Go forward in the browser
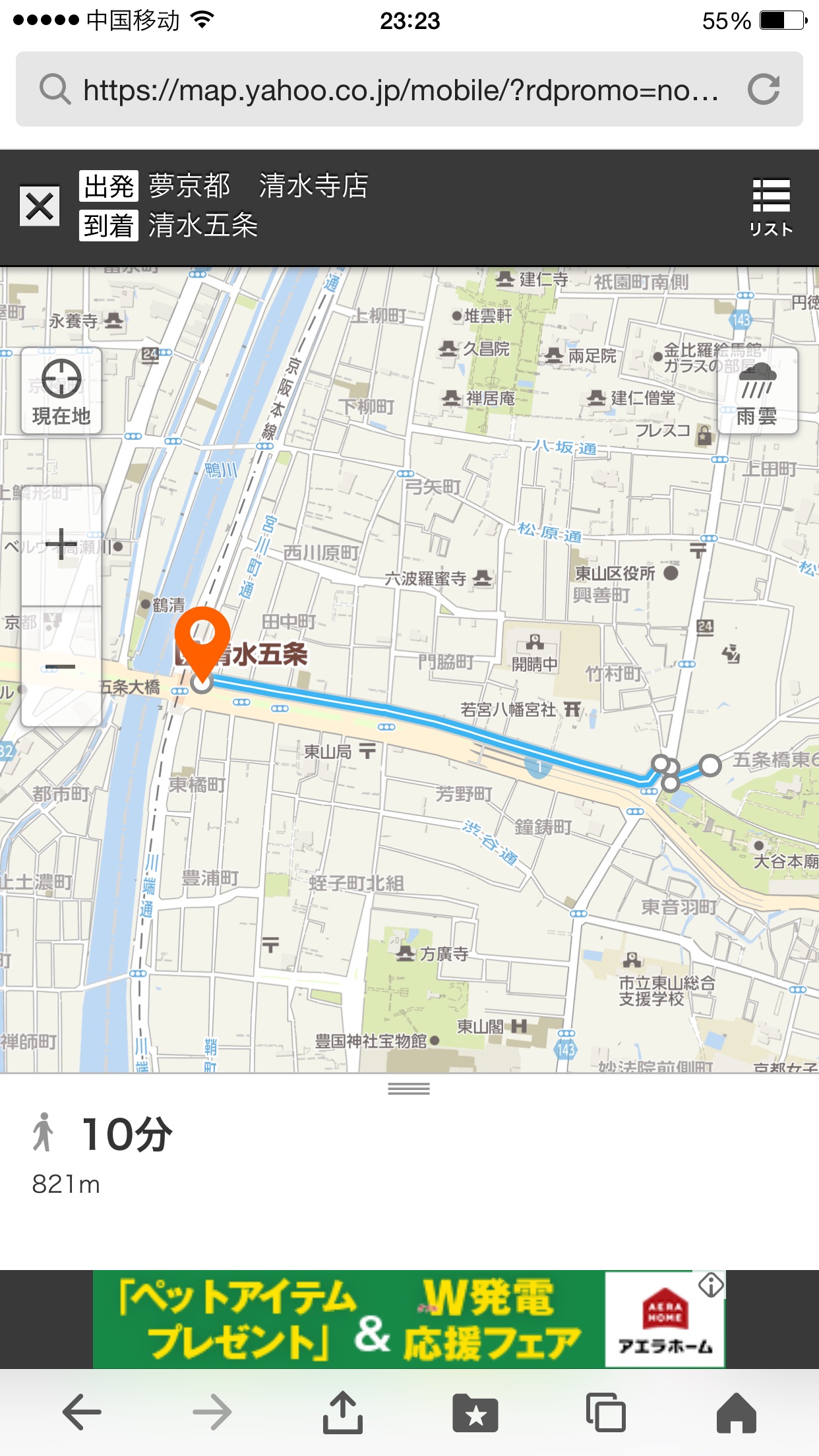Viewport: 819px width, 1456px height. point(212,1412)
